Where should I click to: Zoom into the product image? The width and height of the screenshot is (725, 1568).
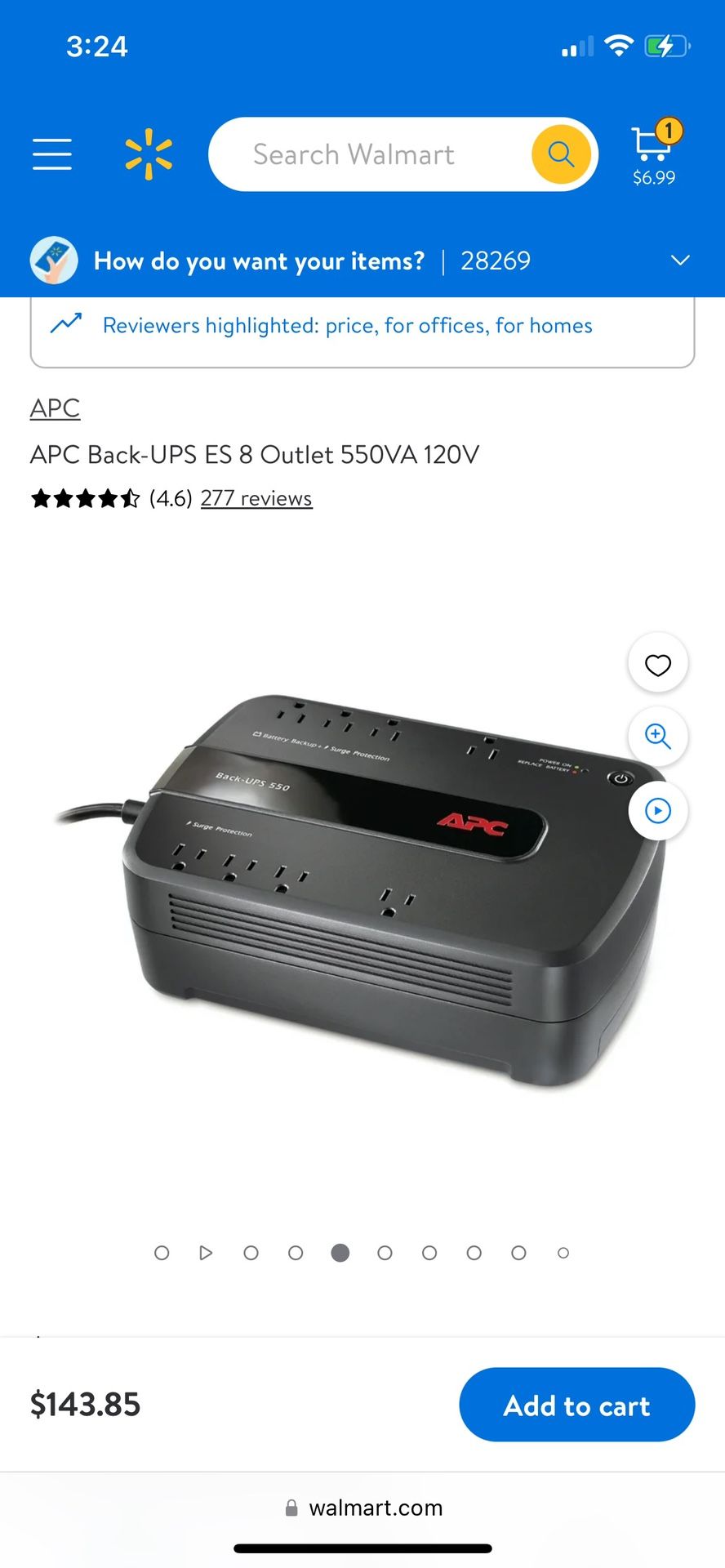pyautogui.click(x=658, y=737)
